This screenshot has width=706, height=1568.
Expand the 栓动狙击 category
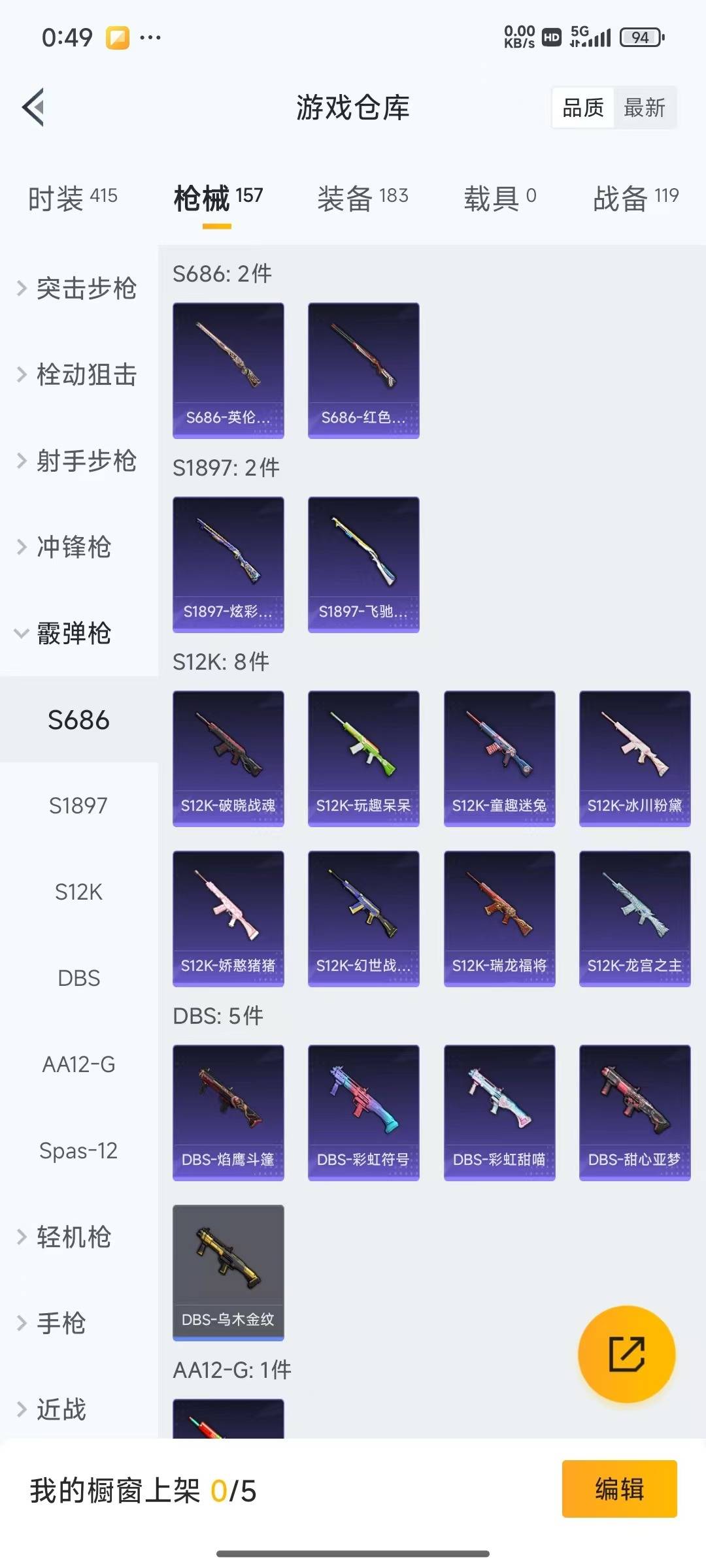pos(78,374)
